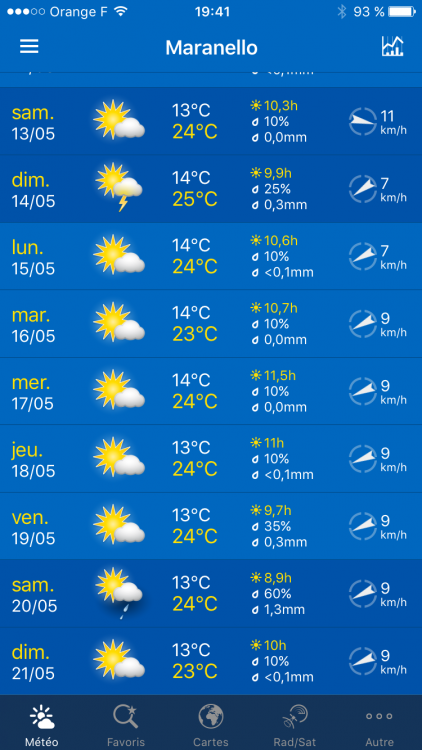Image resolution: width=422 pixels, height=750 pixels.
Task: Select the sam. 20/05 forecast
Action: 211,594
